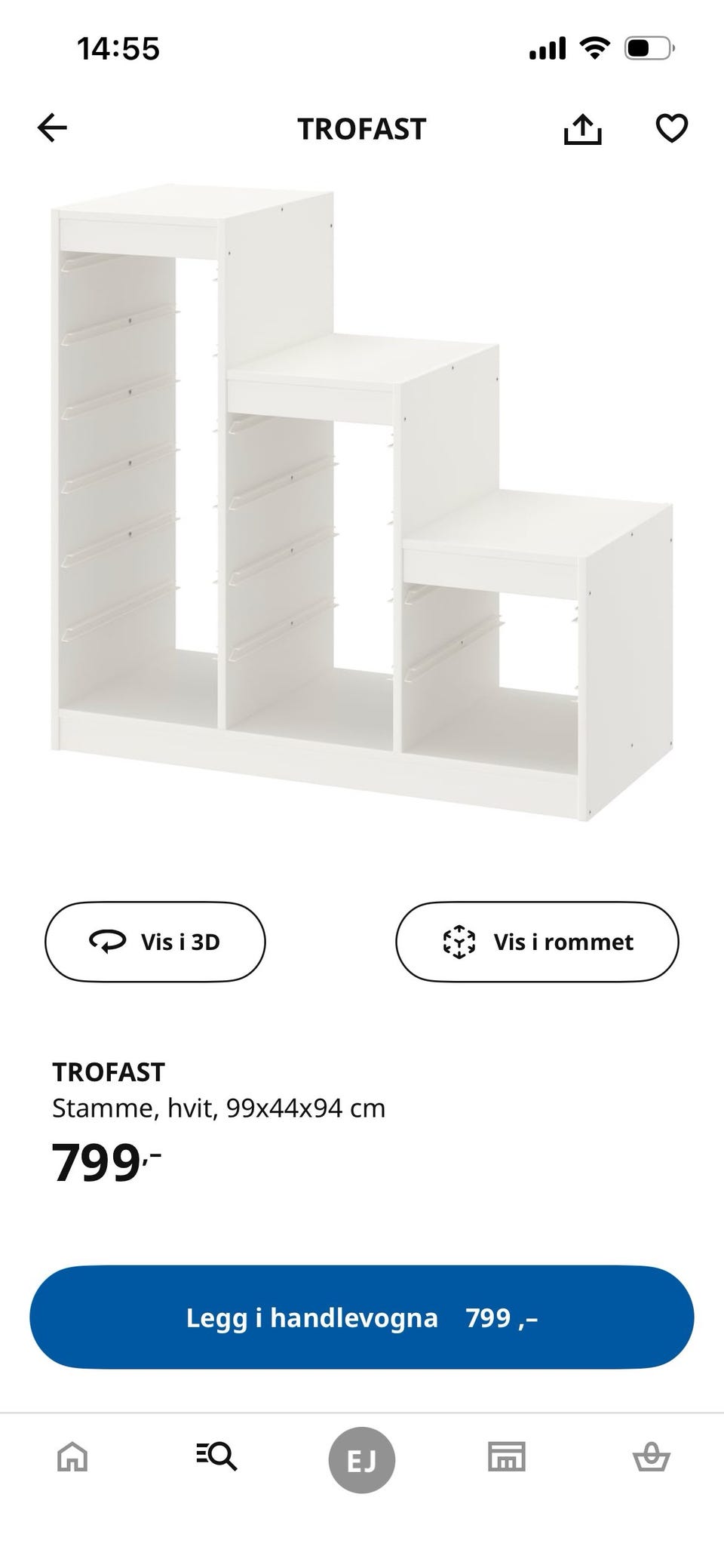The image size is (724, 1568).
Task: Tap Legg i handlevogna
Action: tap(362, 1317)
